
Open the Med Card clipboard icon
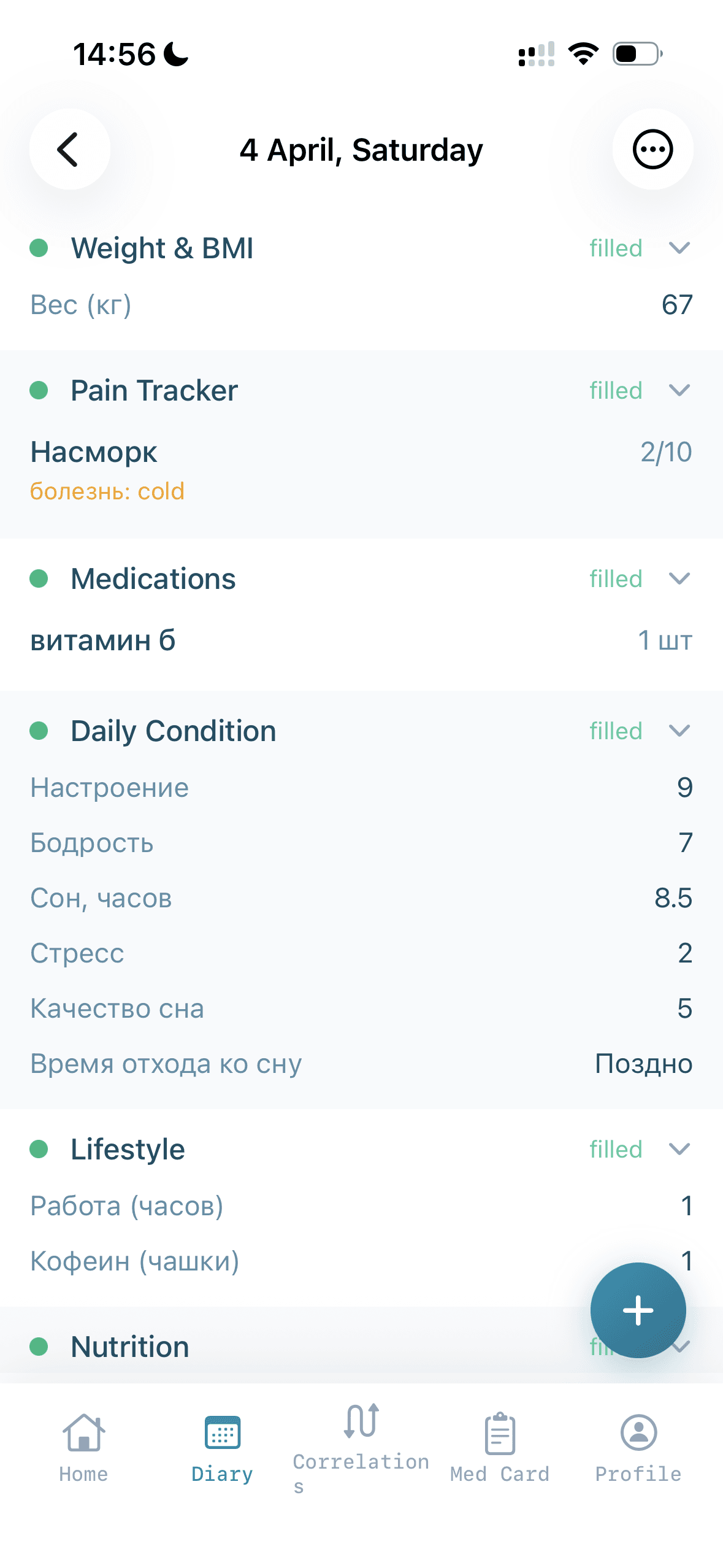coord(500,1434)
